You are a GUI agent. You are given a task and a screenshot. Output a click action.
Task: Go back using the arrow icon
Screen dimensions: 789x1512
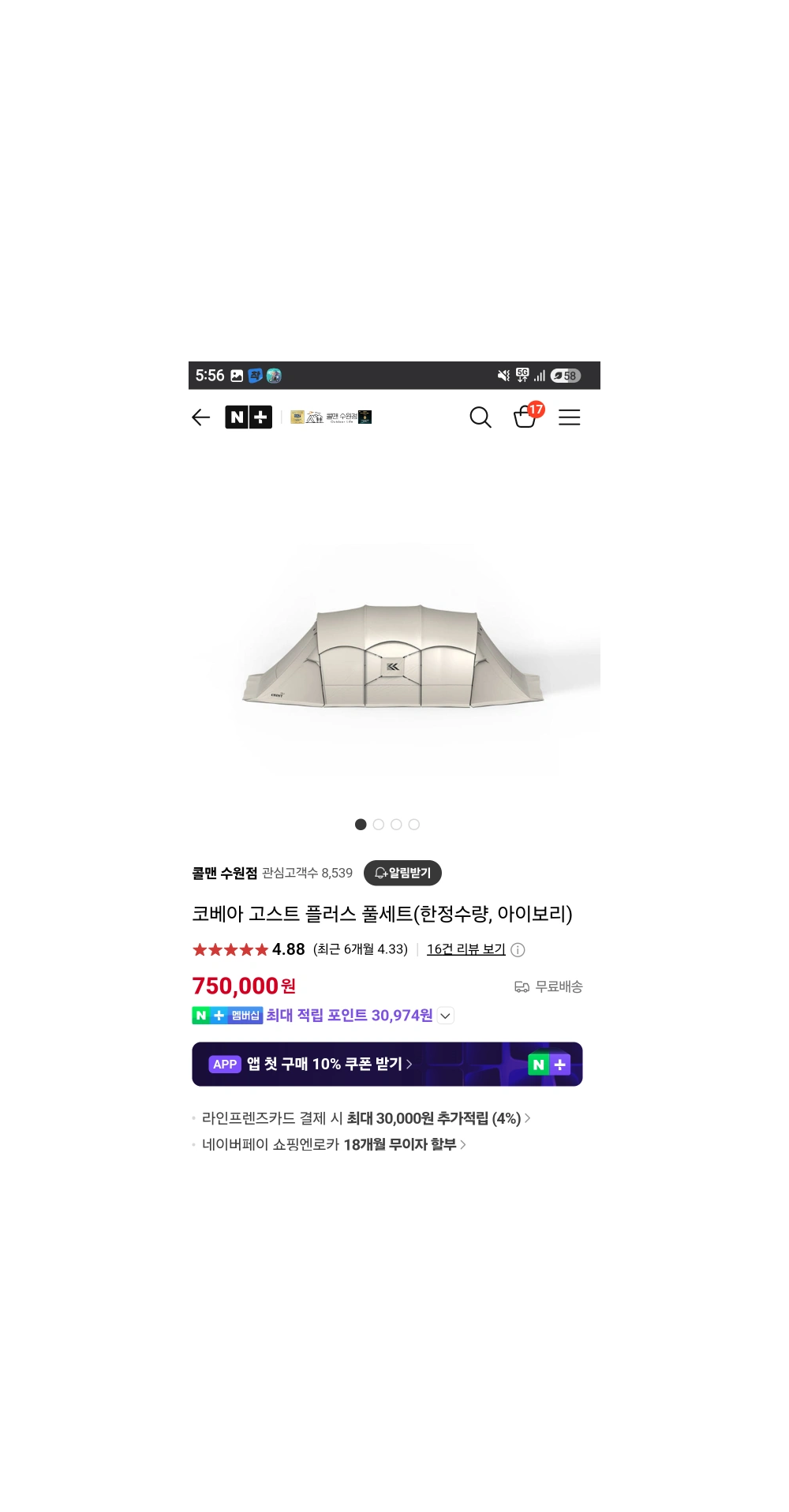click(x=201, y=417)
